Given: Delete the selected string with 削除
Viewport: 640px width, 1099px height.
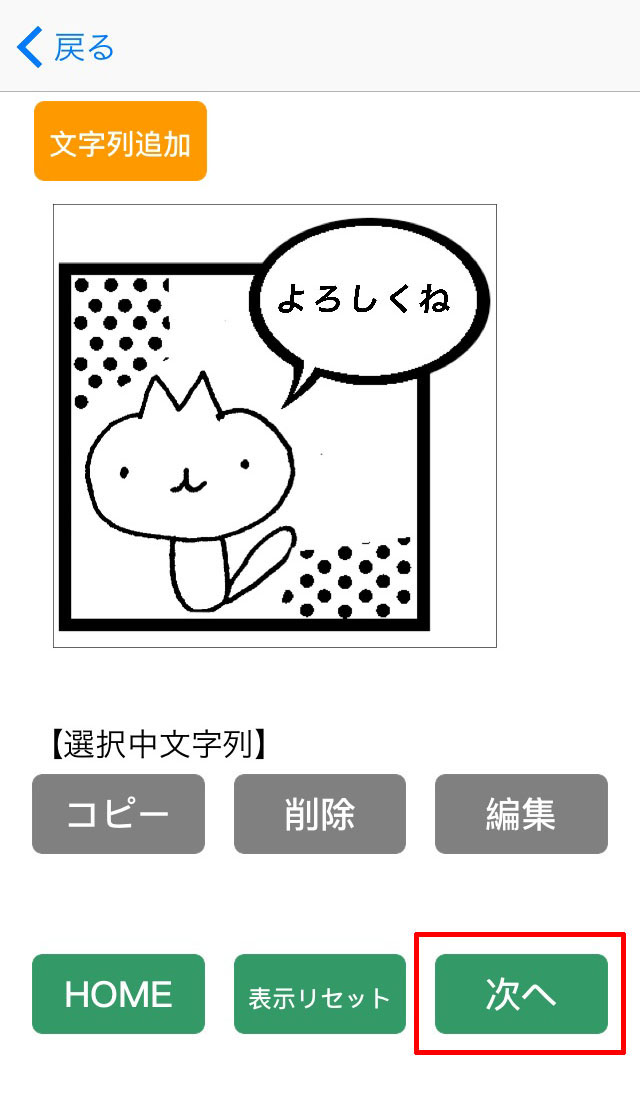Looking at the screenshot, I should point(320,814).
